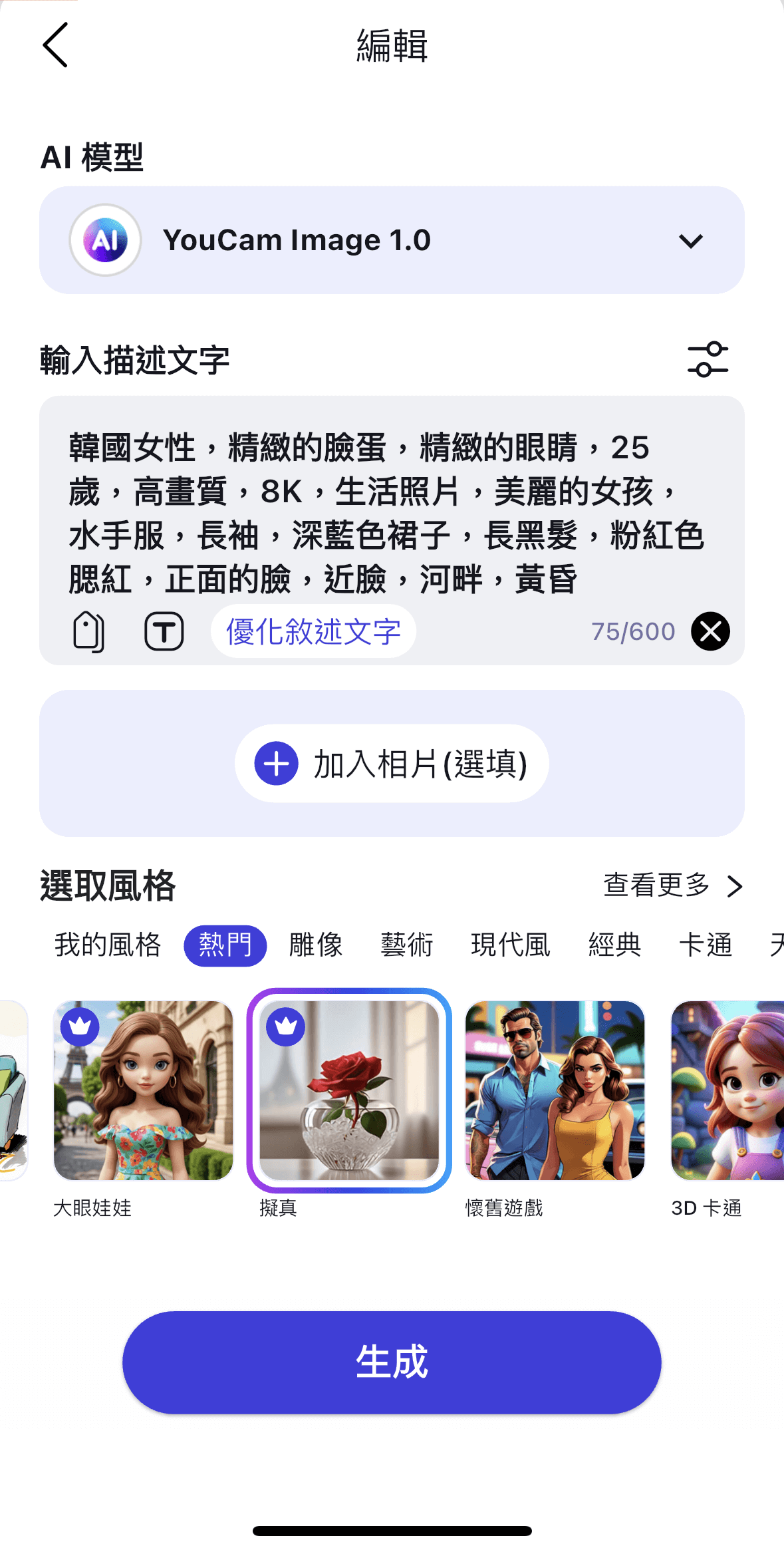Switch to the 卡通 style tab
The height and width of the screenshot is (1552, 784).
point(706,945)
